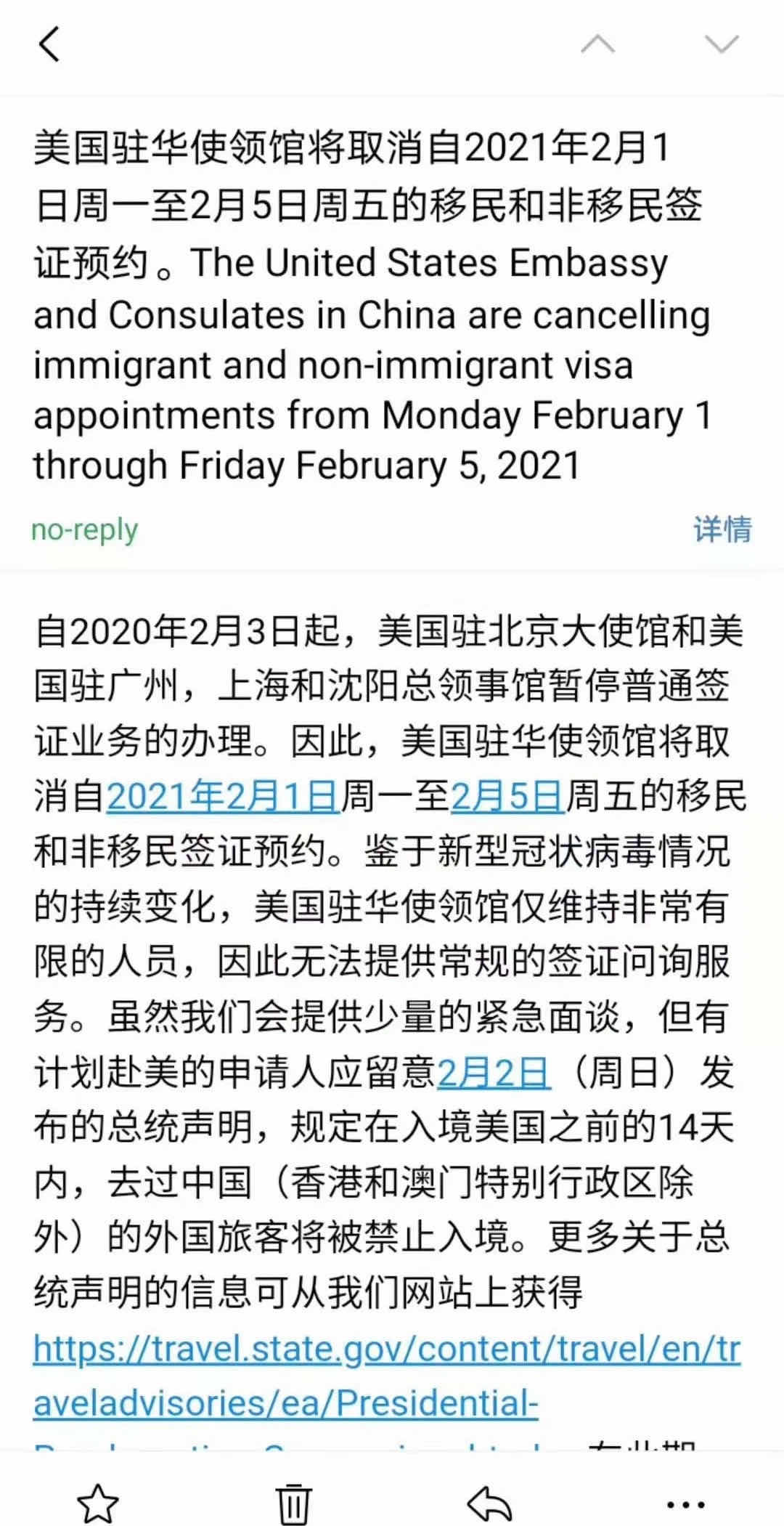Open the 2月5日 date link
The height and width of the screenshot is (1526, 784).
click(507, 797)
